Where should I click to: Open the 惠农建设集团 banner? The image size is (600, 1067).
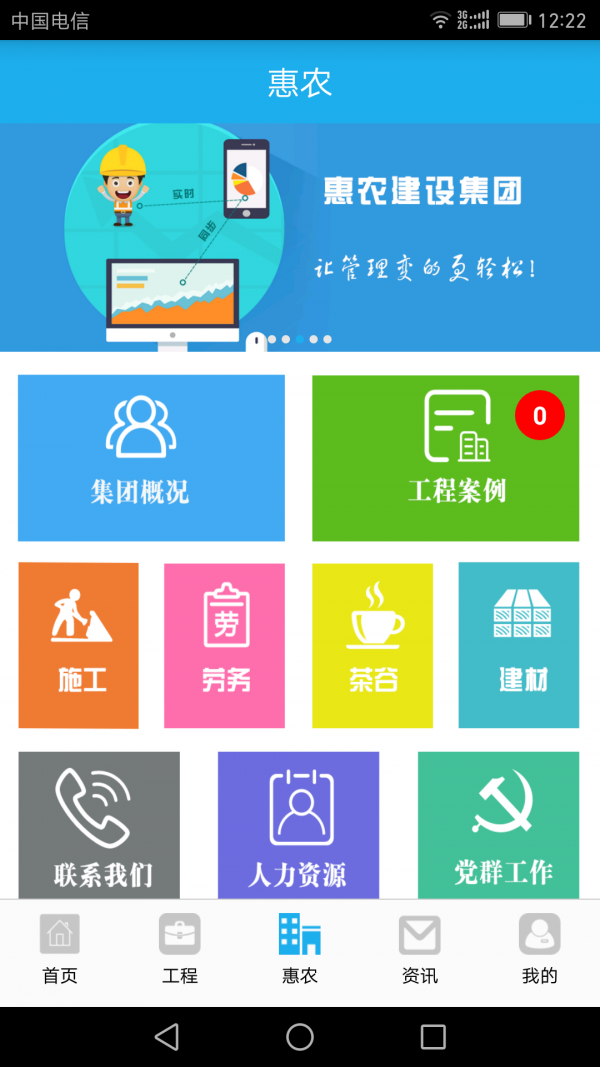pyautogui.click(x=300, y=237)
